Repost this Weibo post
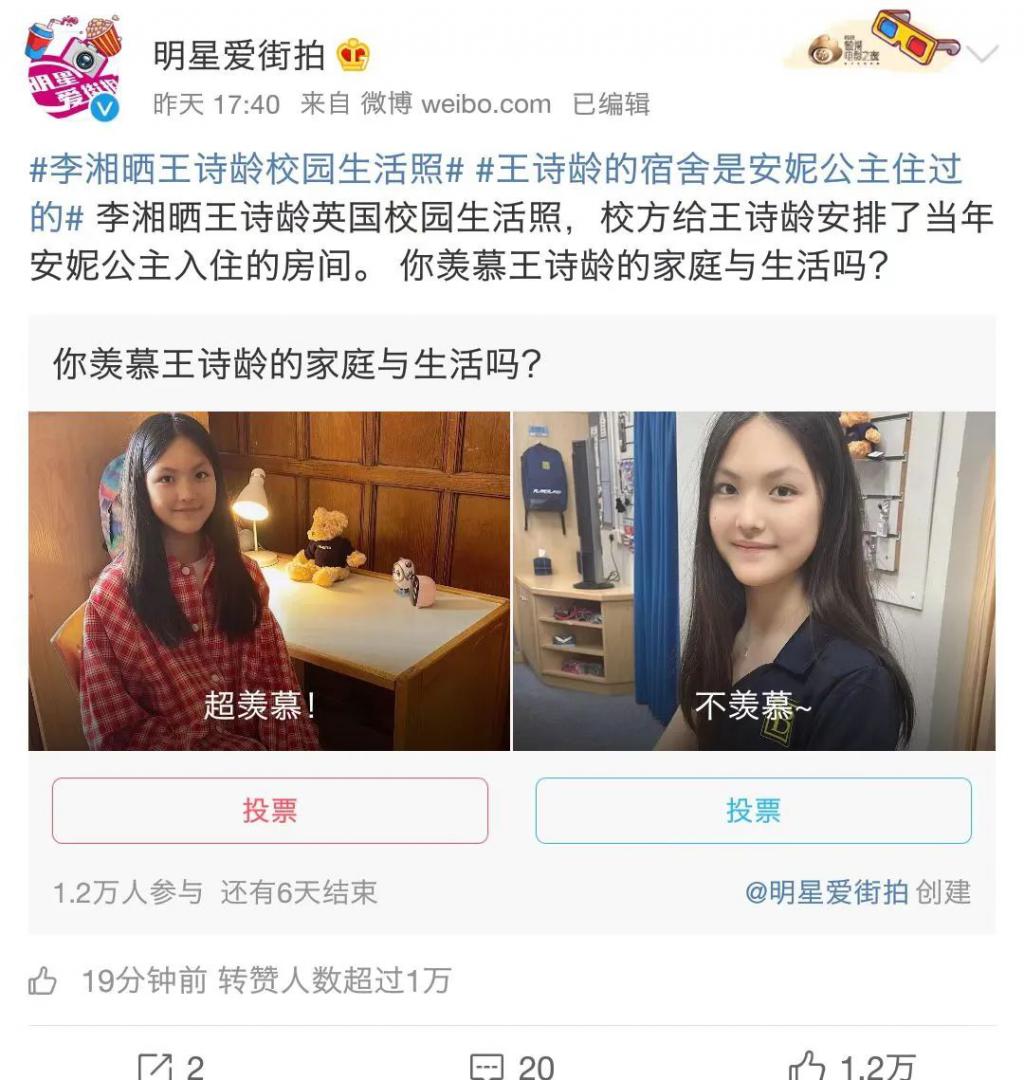The height and width of the screenshot is (1080, 1024). [170, 1066]
